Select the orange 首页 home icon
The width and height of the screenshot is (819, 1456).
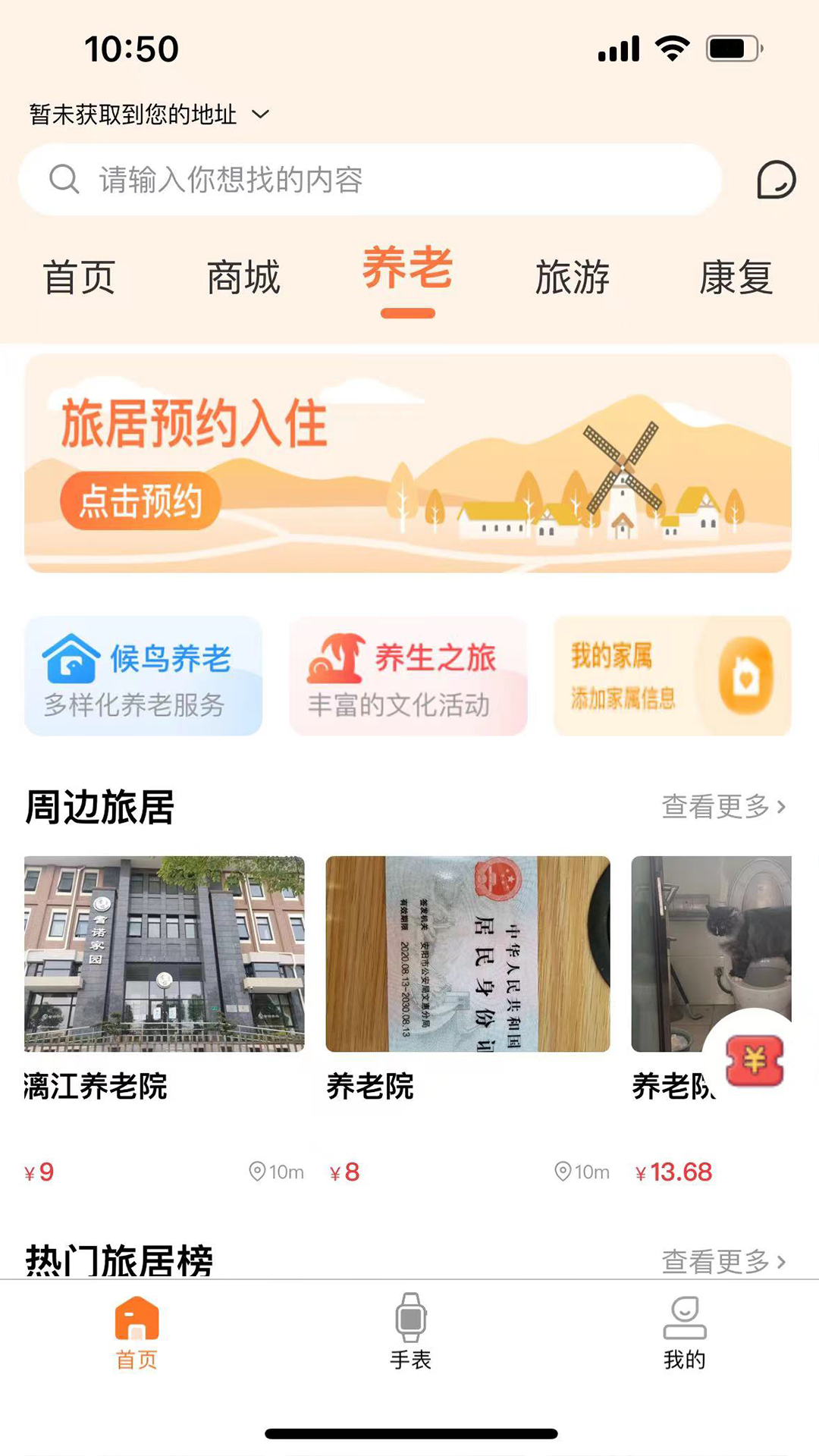[135, 1319]
